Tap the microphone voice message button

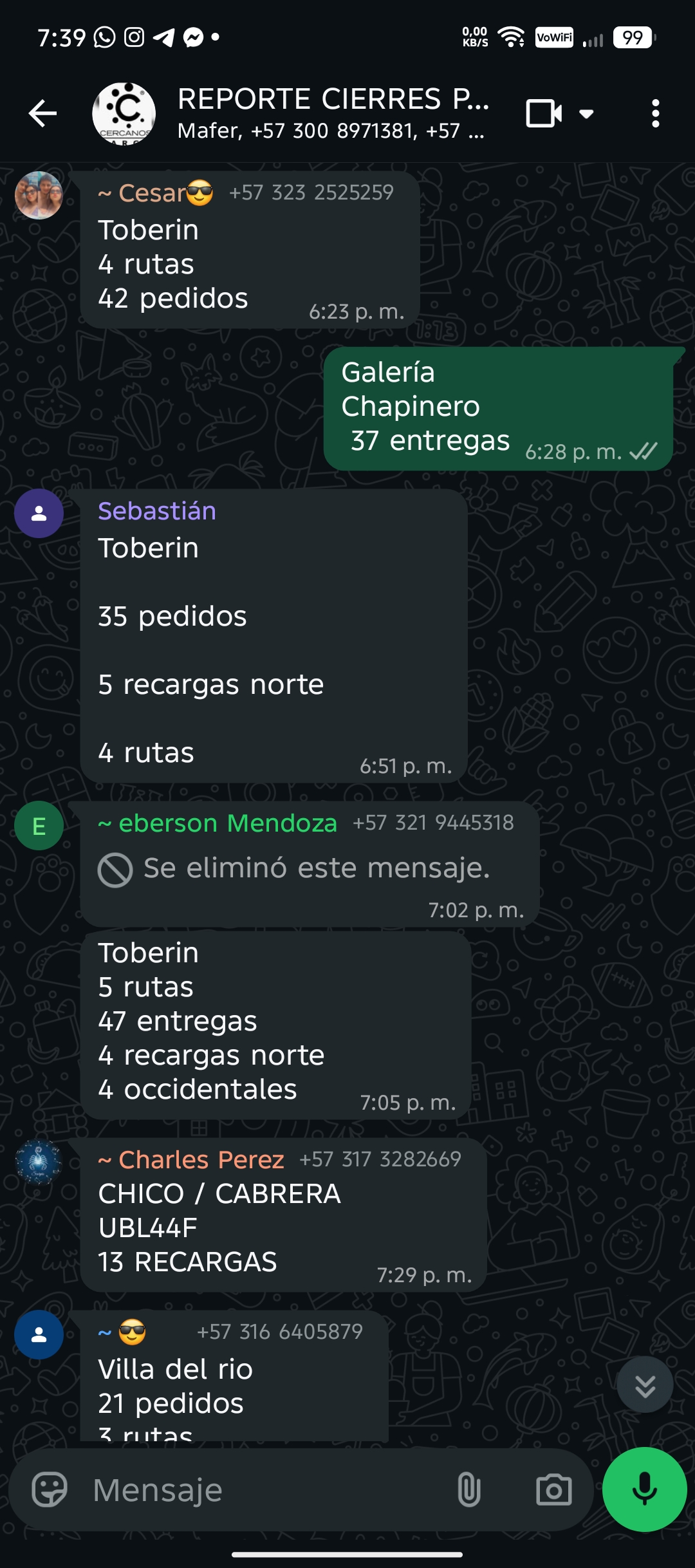tap(644, 1489)
